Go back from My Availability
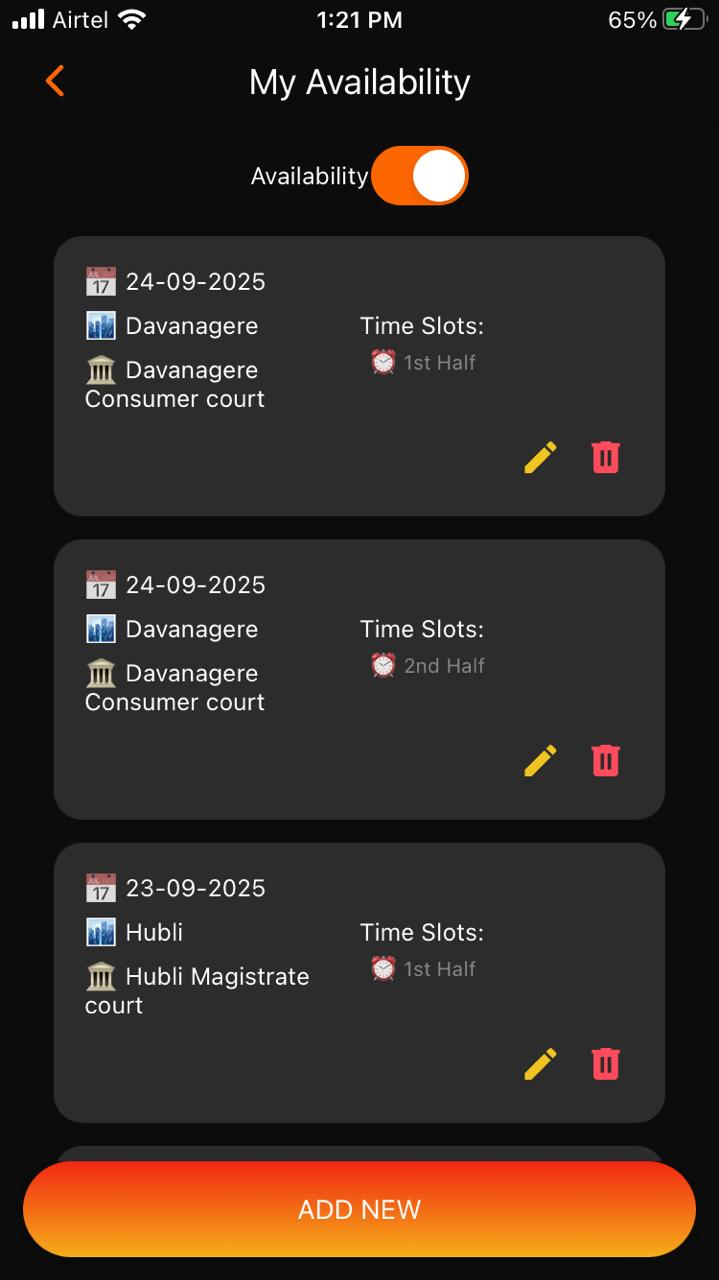The image size is (719, 1280). pyautogui.click(x=55, y=81)
